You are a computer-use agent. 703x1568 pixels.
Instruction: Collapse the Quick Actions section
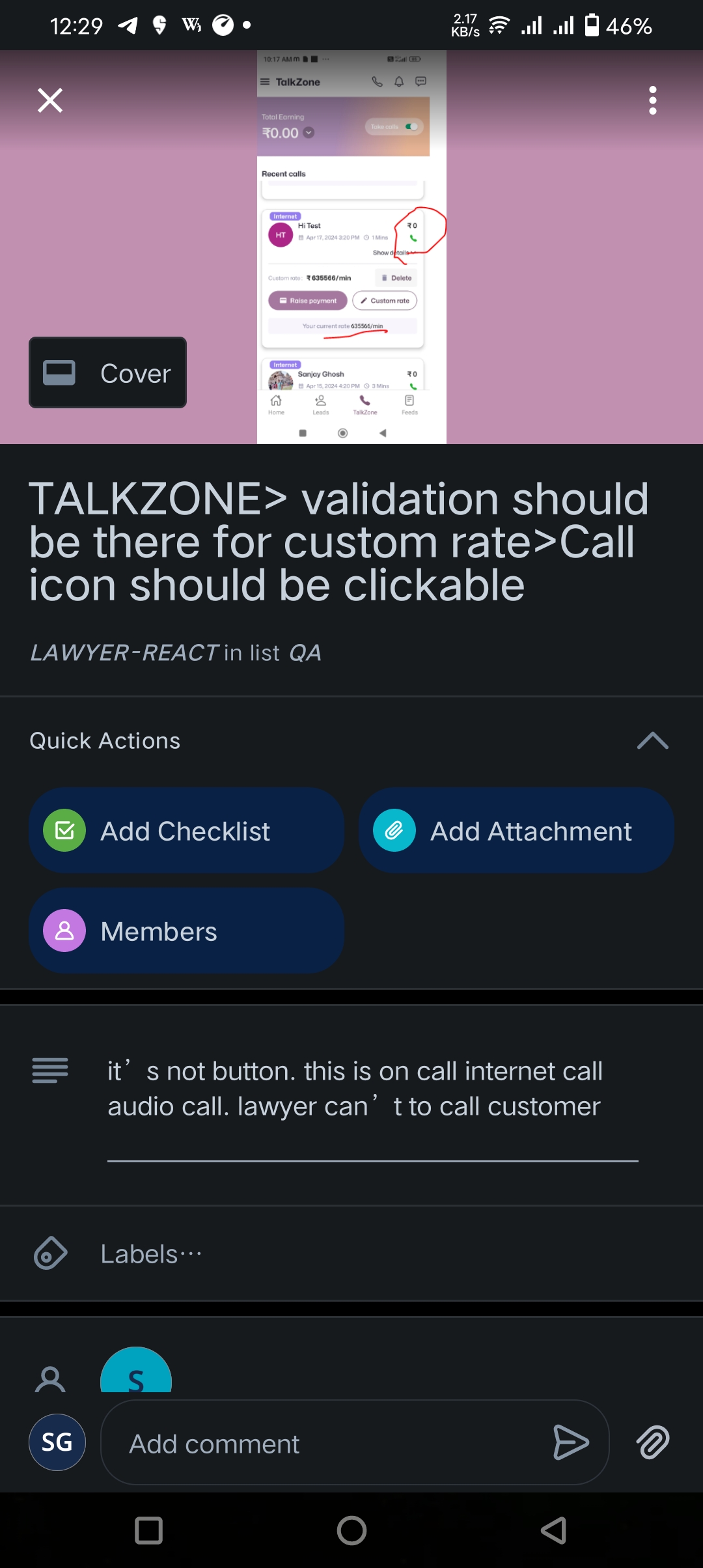coord(652,740)
